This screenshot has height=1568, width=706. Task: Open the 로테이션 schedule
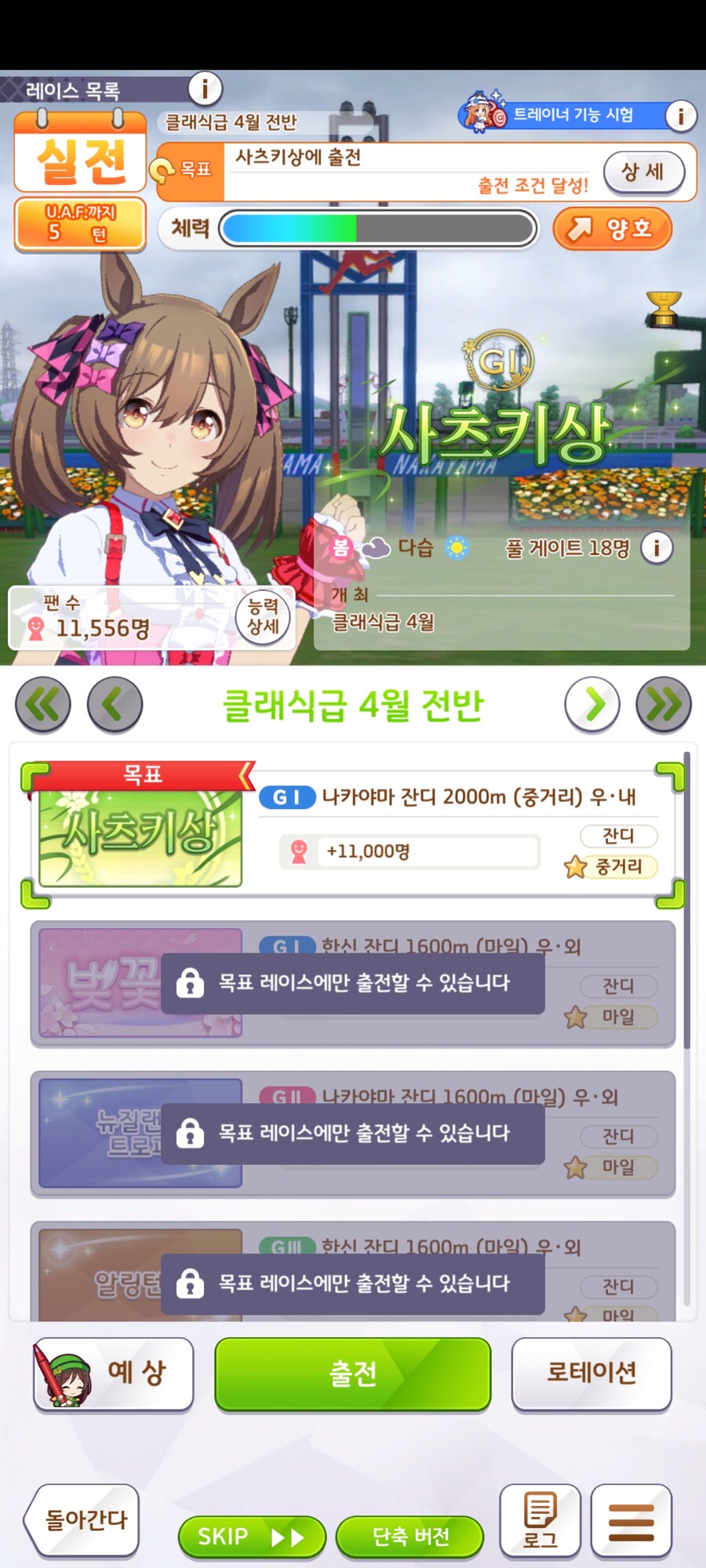591,1374
